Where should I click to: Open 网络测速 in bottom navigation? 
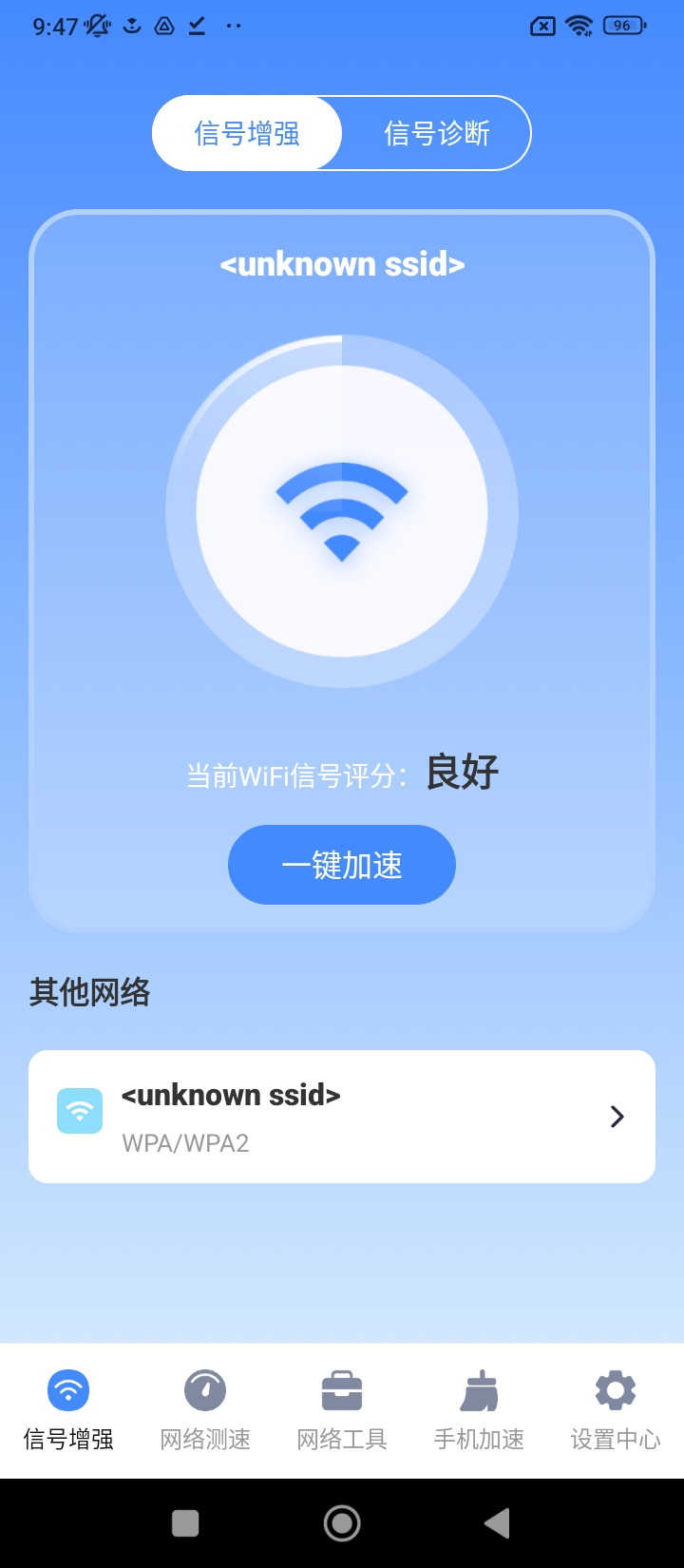(205, 1410)
